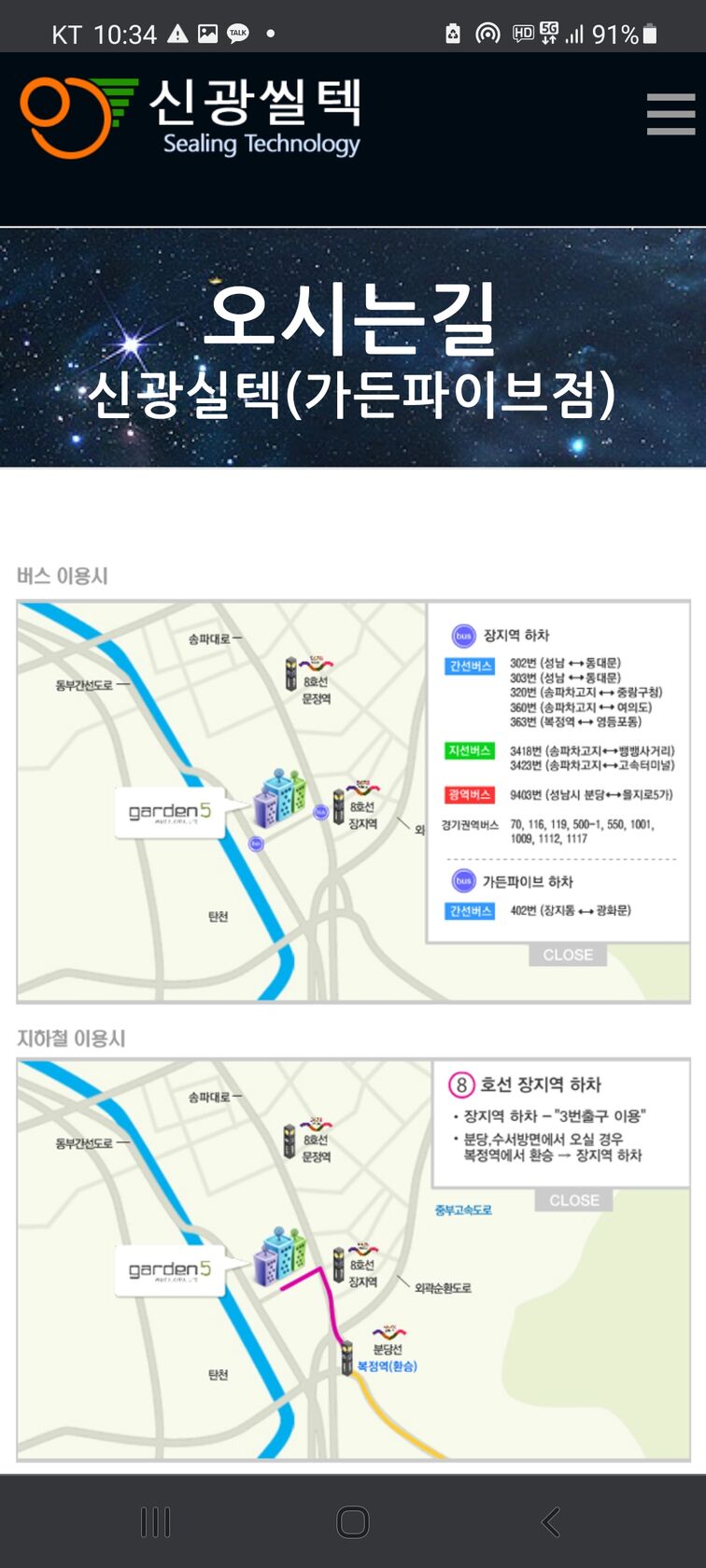Tap the system home button

(x=353, y=1522)
